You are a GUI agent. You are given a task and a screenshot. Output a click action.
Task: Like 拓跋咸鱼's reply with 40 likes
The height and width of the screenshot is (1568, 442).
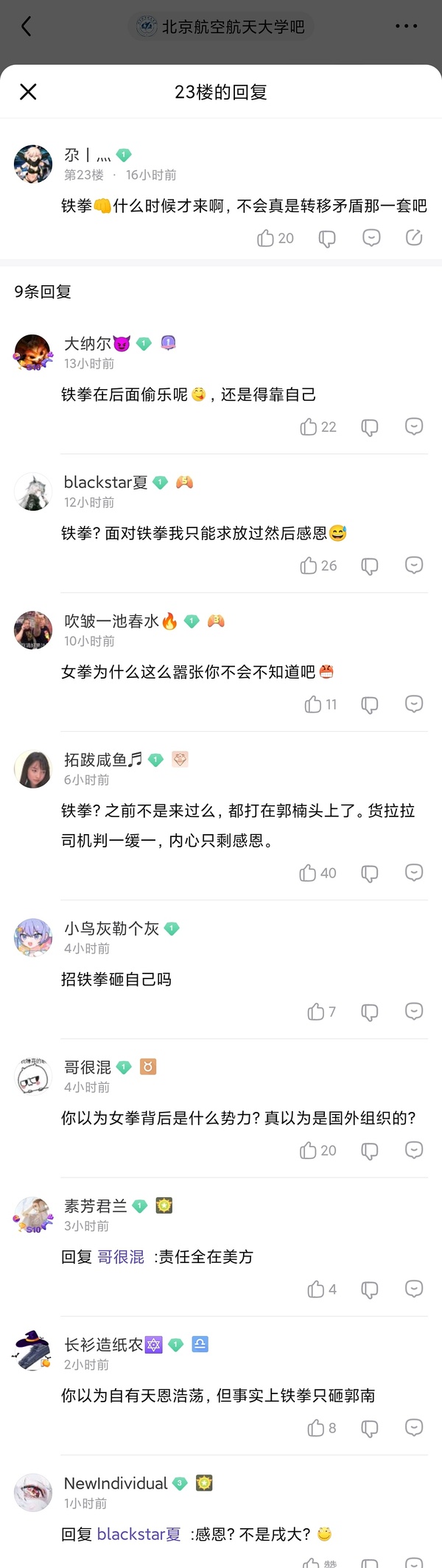[x=308, y=873]
